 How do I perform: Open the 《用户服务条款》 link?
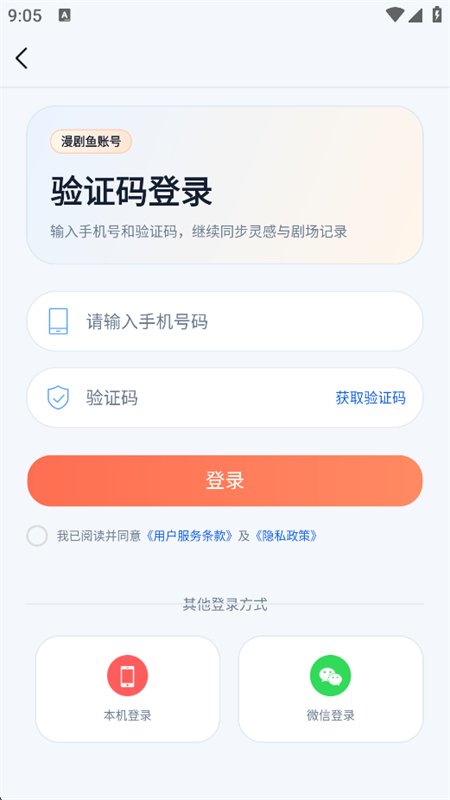click(x=189, y=536)
